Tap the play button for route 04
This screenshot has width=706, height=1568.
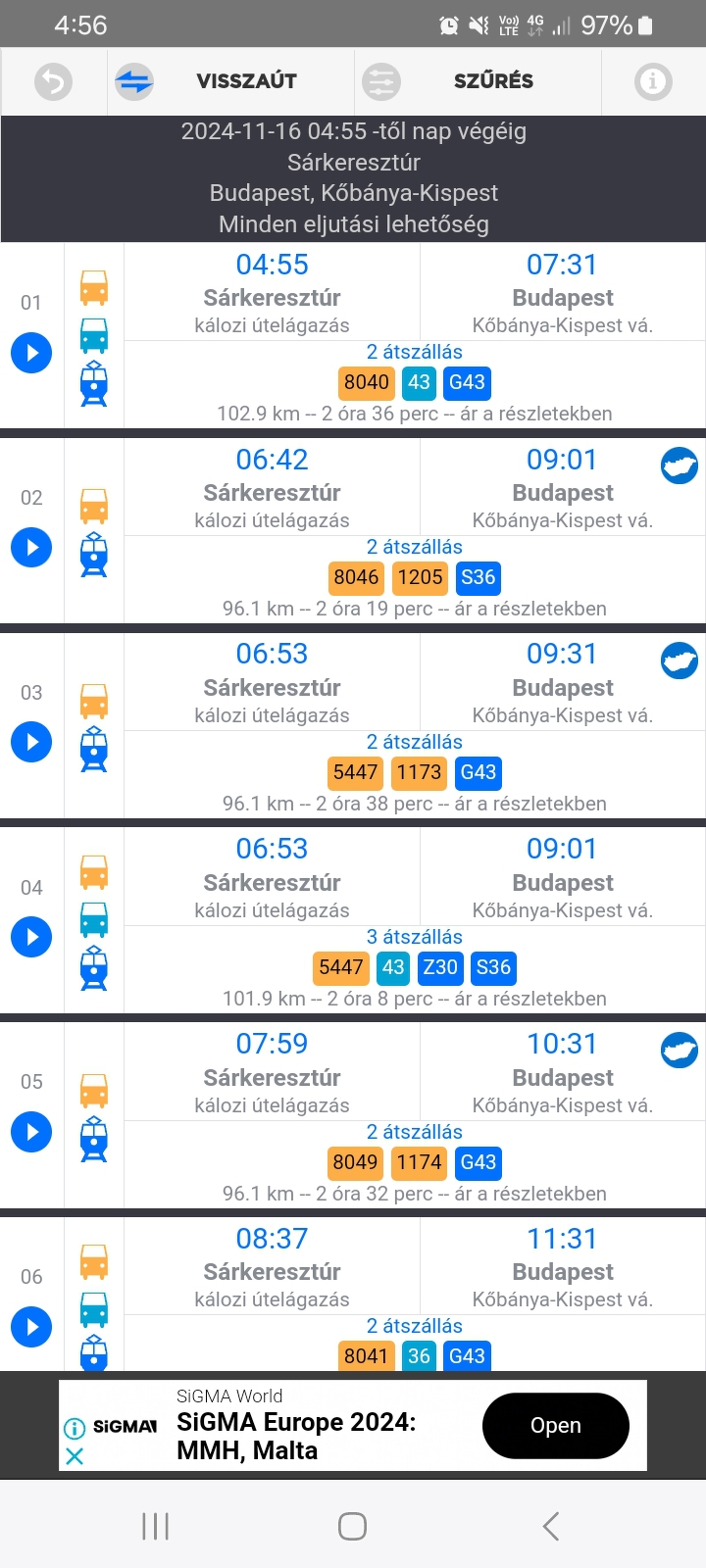coord(31,937)
